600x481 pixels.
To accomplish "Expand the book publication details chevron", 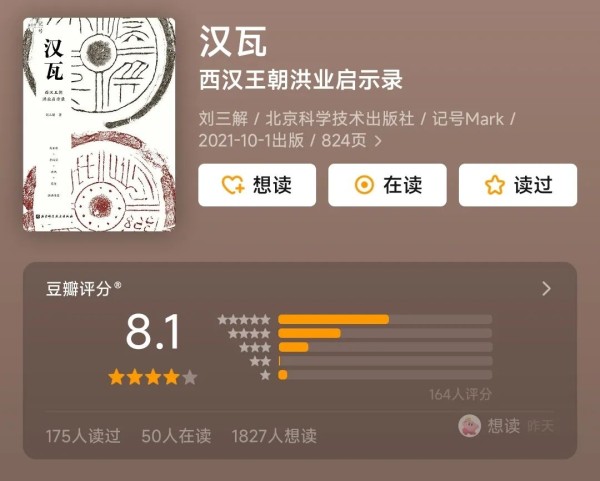I will (378, 142).
